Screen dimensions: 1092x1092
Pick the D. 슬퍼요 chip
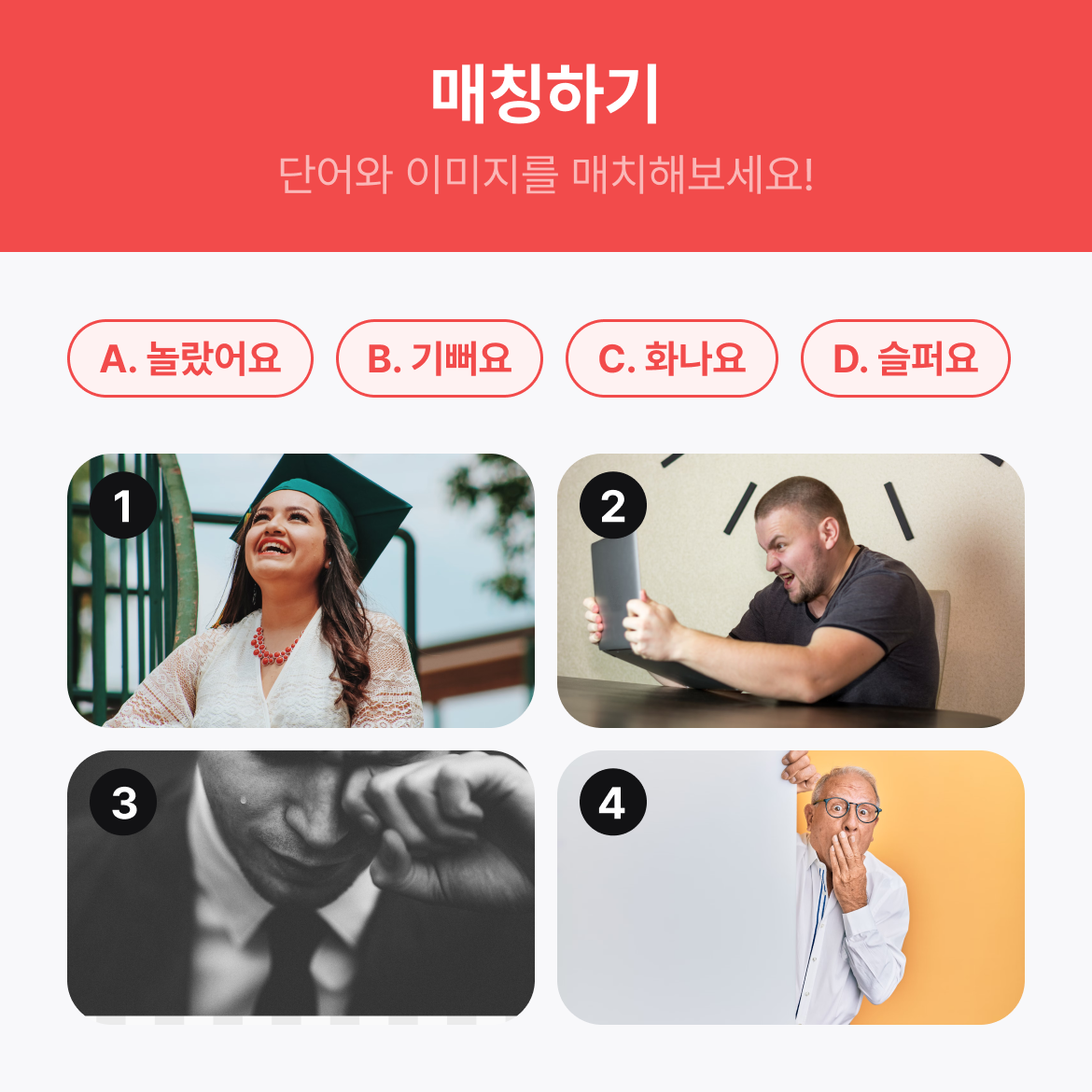[905, 358]
